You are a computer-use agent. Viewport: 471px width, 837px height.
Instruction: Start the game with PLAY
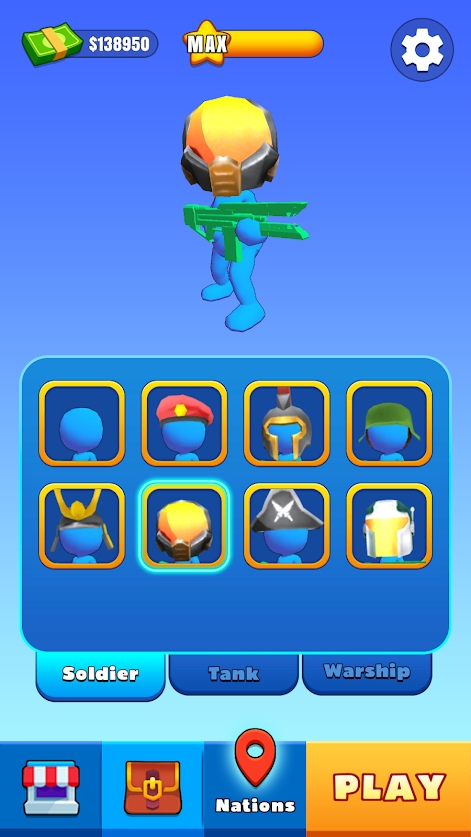click(389, 789)
